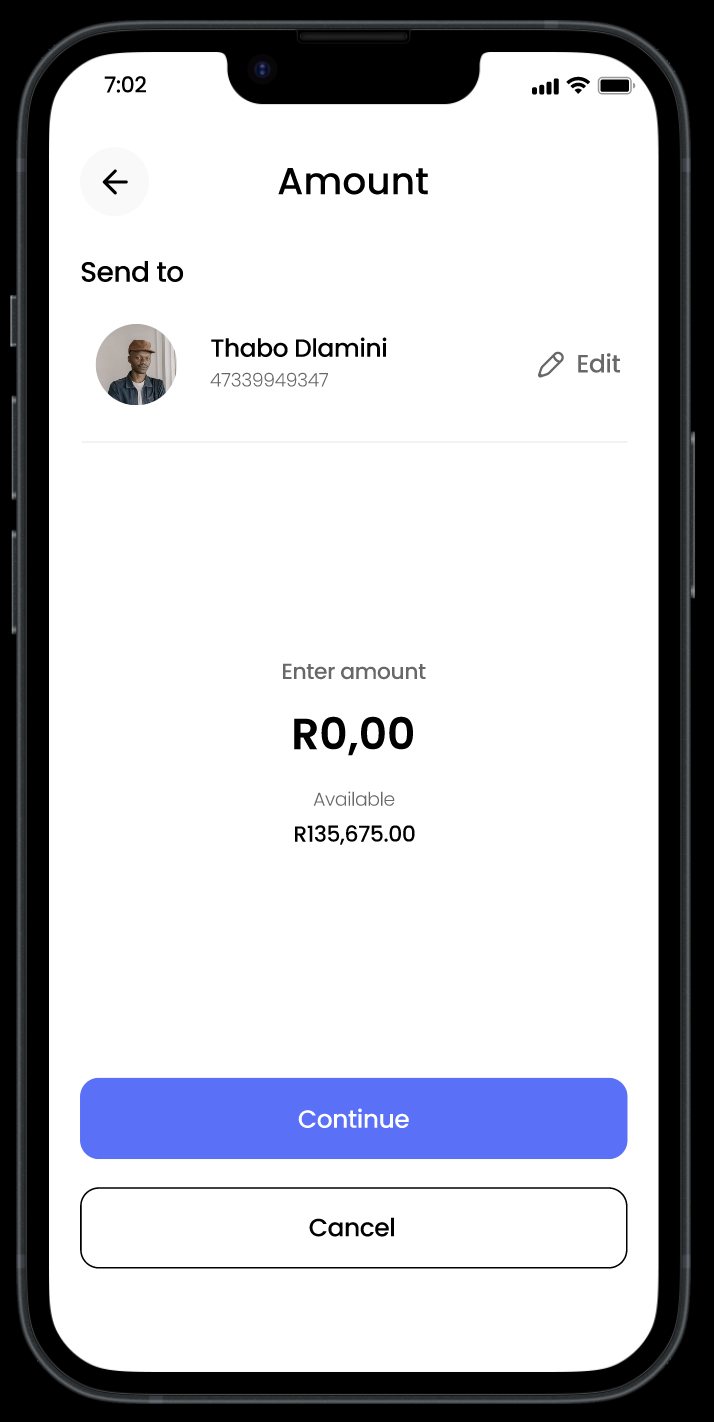The width and height of the screenshot is (714, 1422).
Task: Tap the R0,00 amount field
Action: tap(353, 734)
